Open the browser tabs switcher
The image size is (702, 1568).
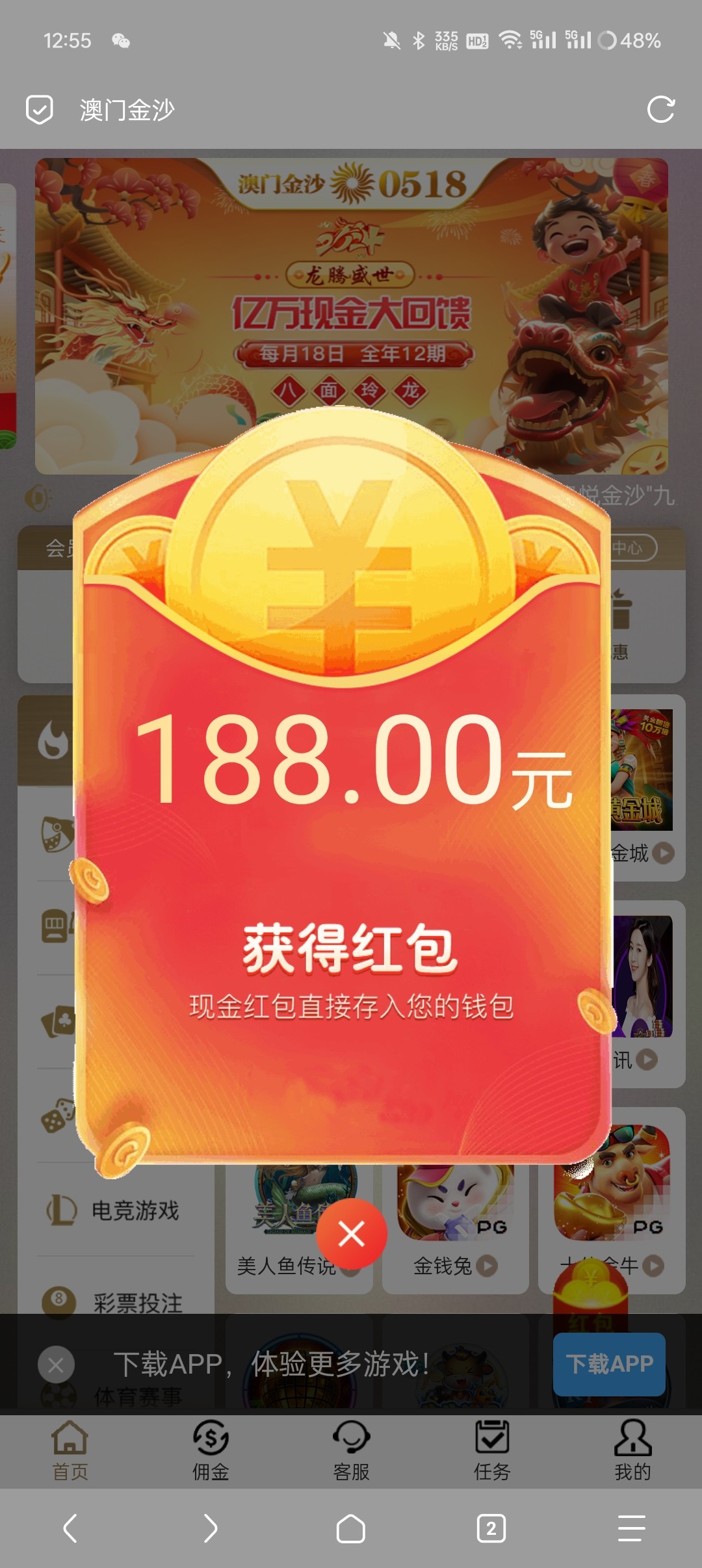pyautogui.click(x=491, y=1528)
